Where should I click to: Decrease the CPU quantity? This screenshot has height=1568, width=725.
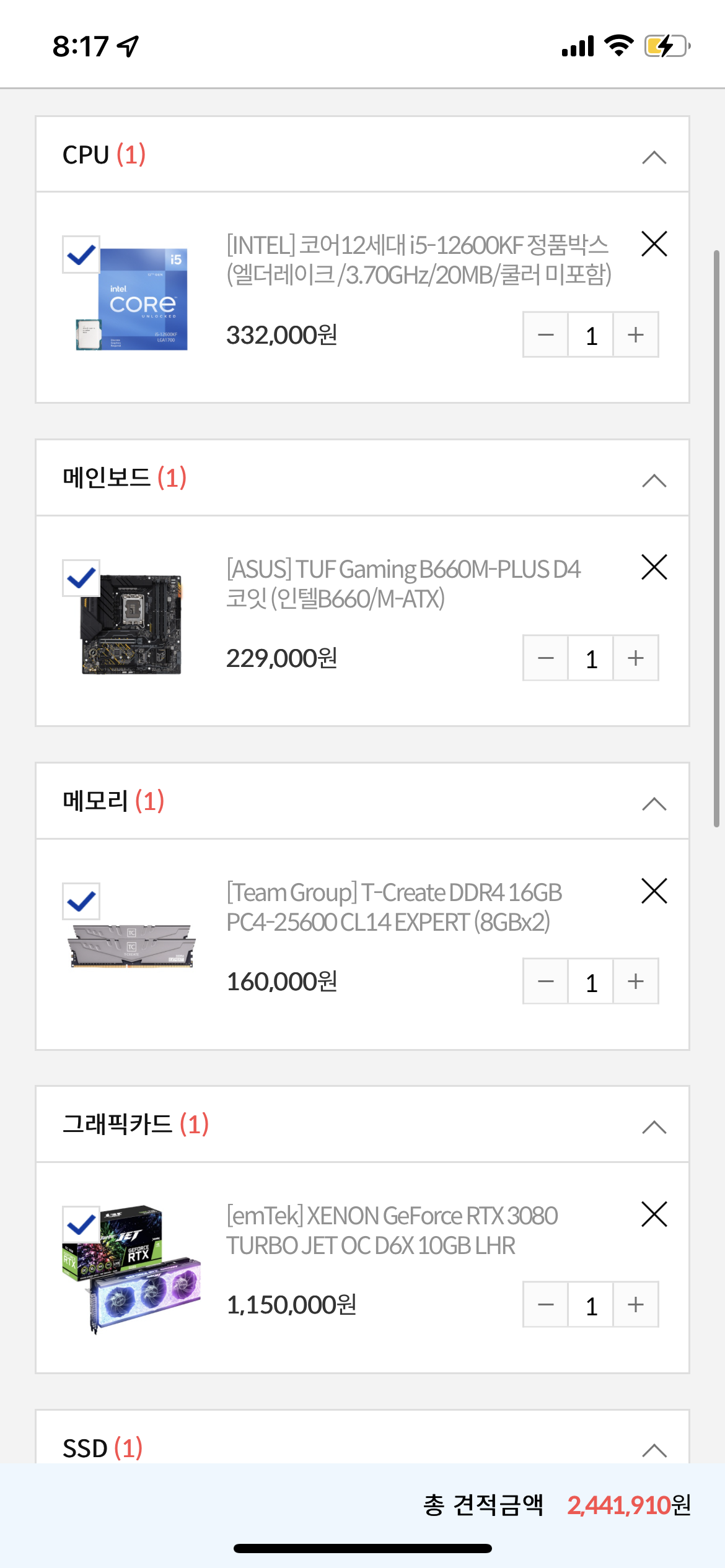[x=545, y=335]
